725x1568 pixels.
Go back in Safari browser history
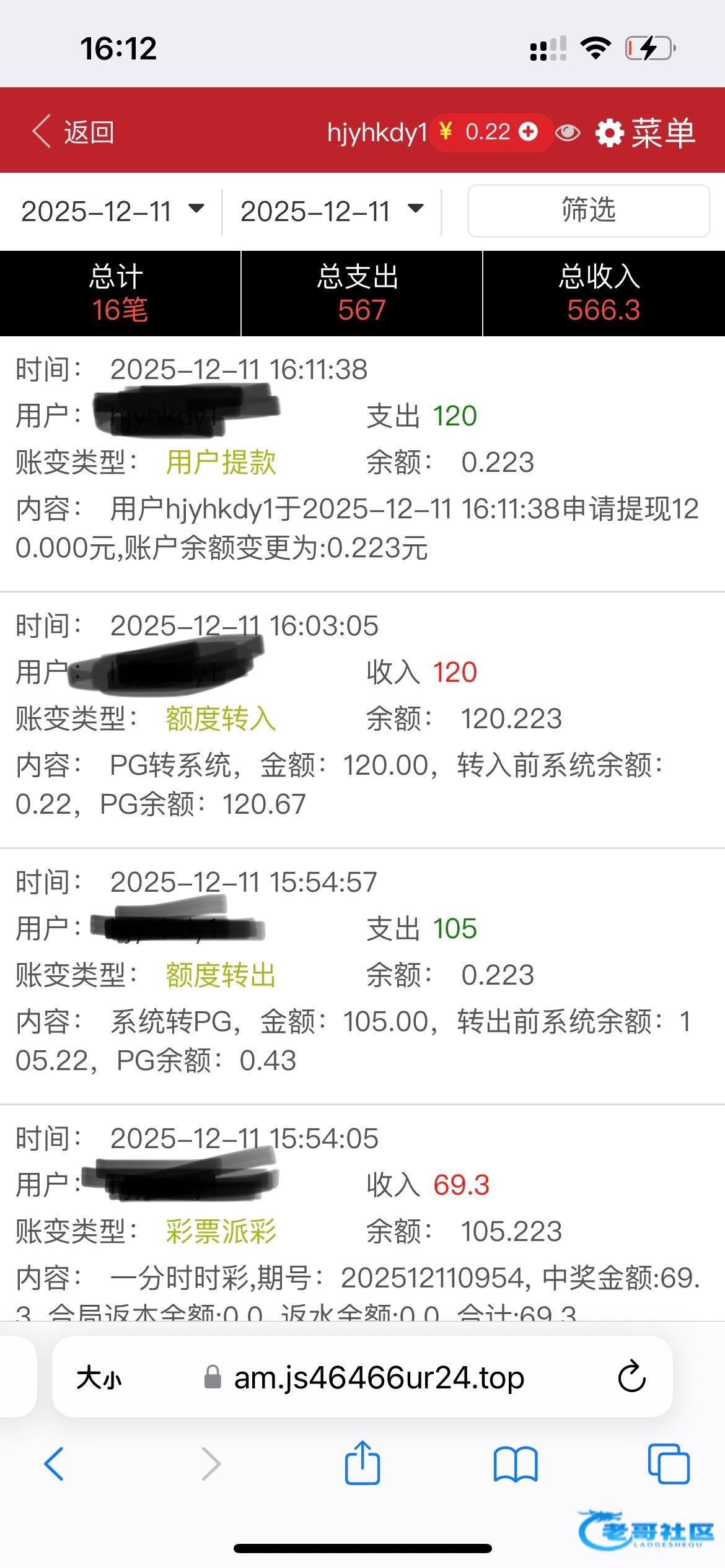click(55, 1464)
